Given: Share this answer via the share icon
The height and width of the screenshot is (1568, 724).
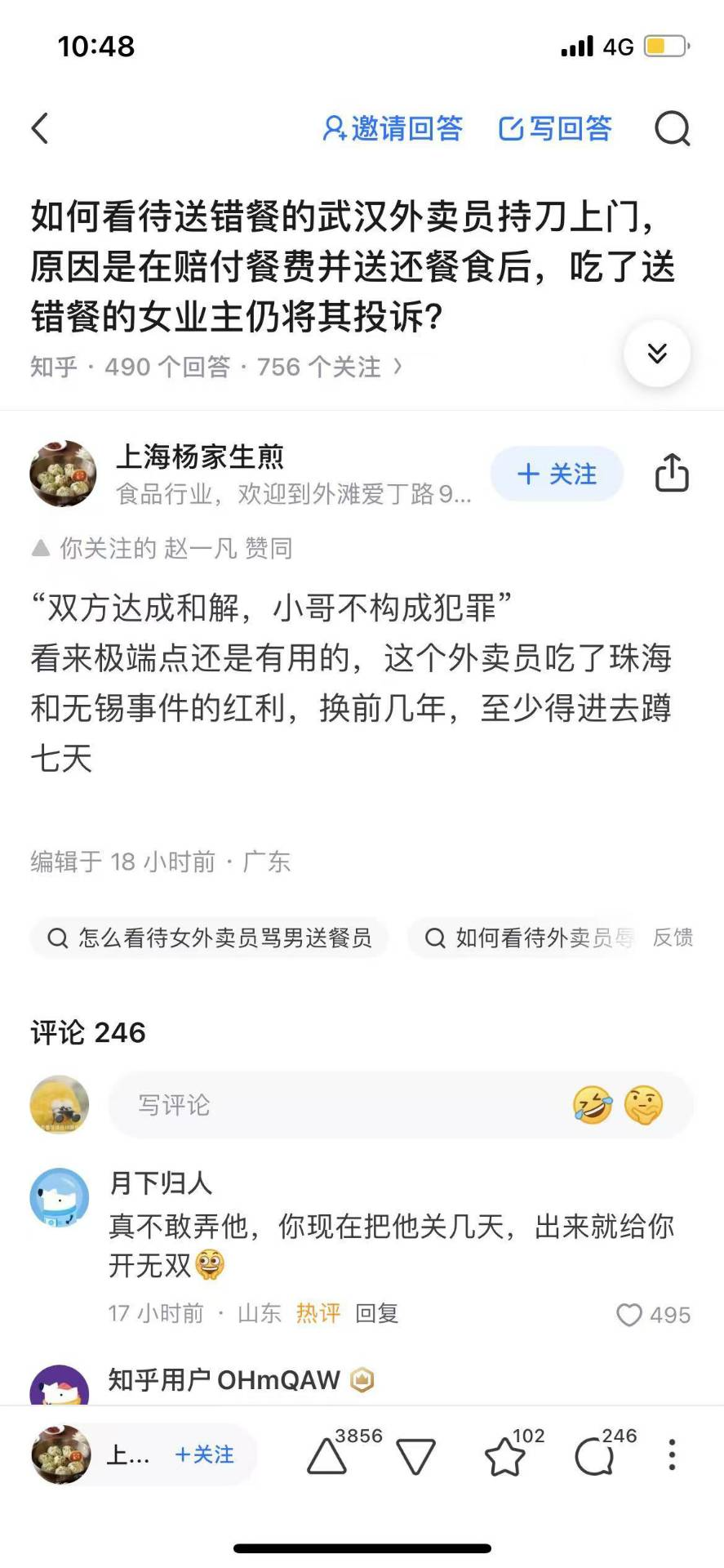Looking at the screenshot, I should (672, 473).
